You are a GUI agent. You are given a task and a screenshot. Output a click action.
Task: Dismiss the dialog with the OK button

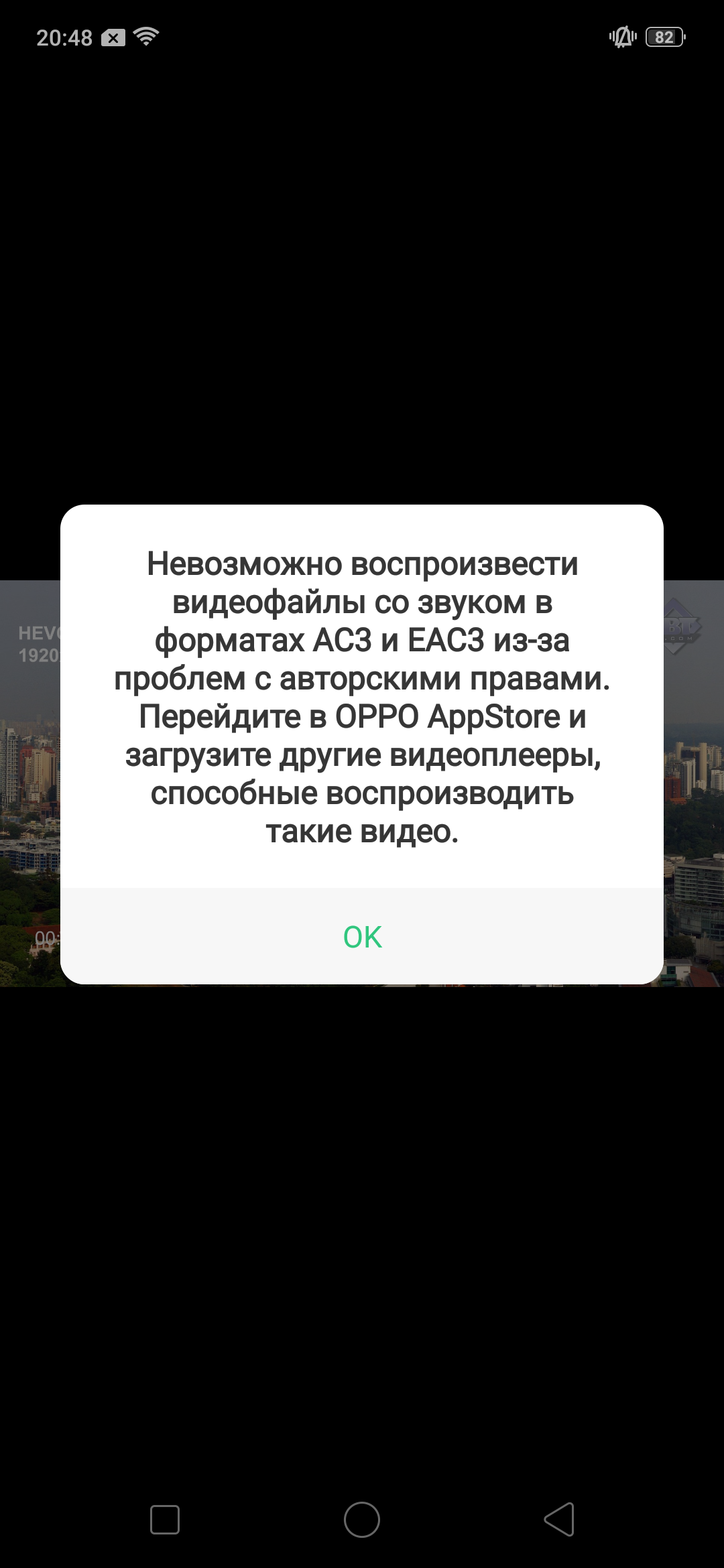click(x=362, y=937)
